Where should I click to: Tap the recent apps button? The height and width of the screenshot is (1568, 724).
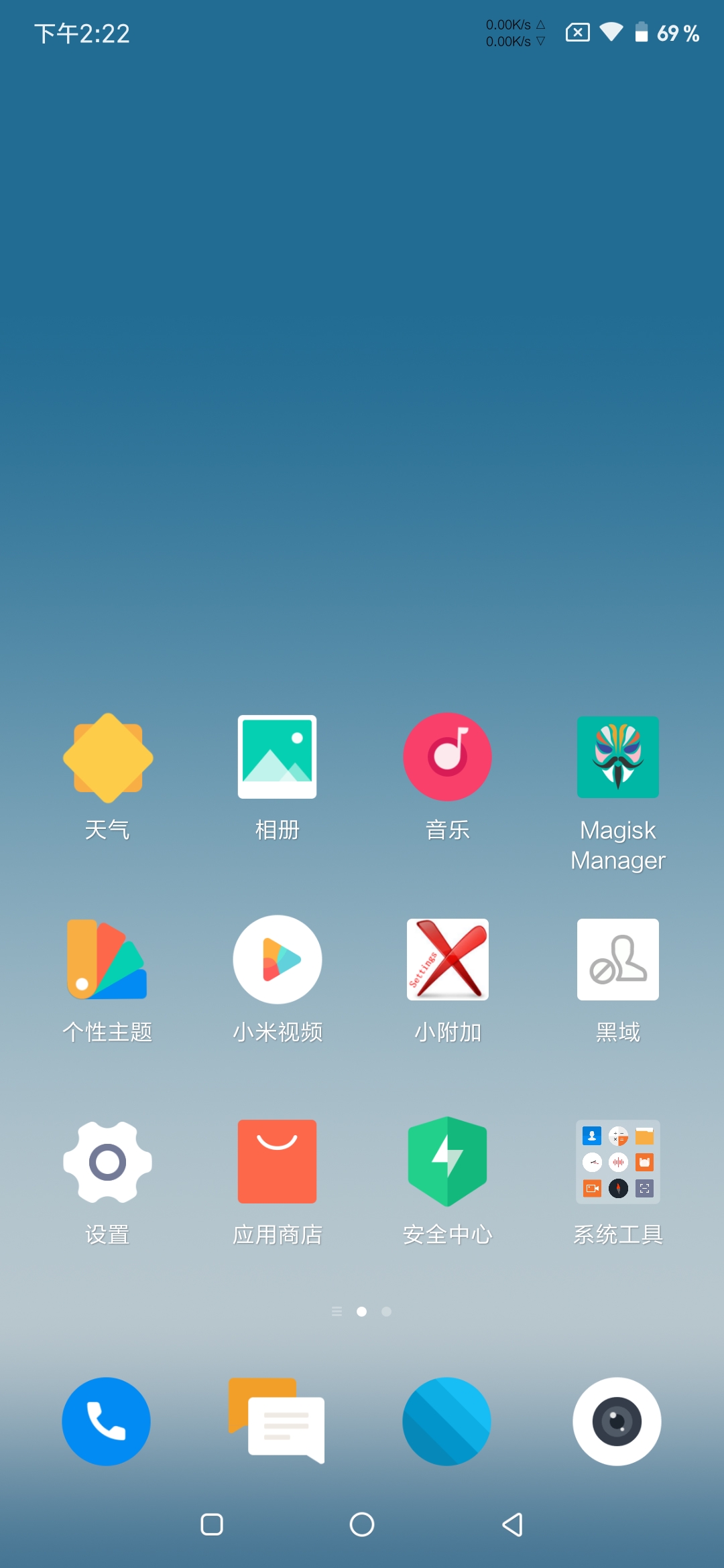click(212, 1524)
